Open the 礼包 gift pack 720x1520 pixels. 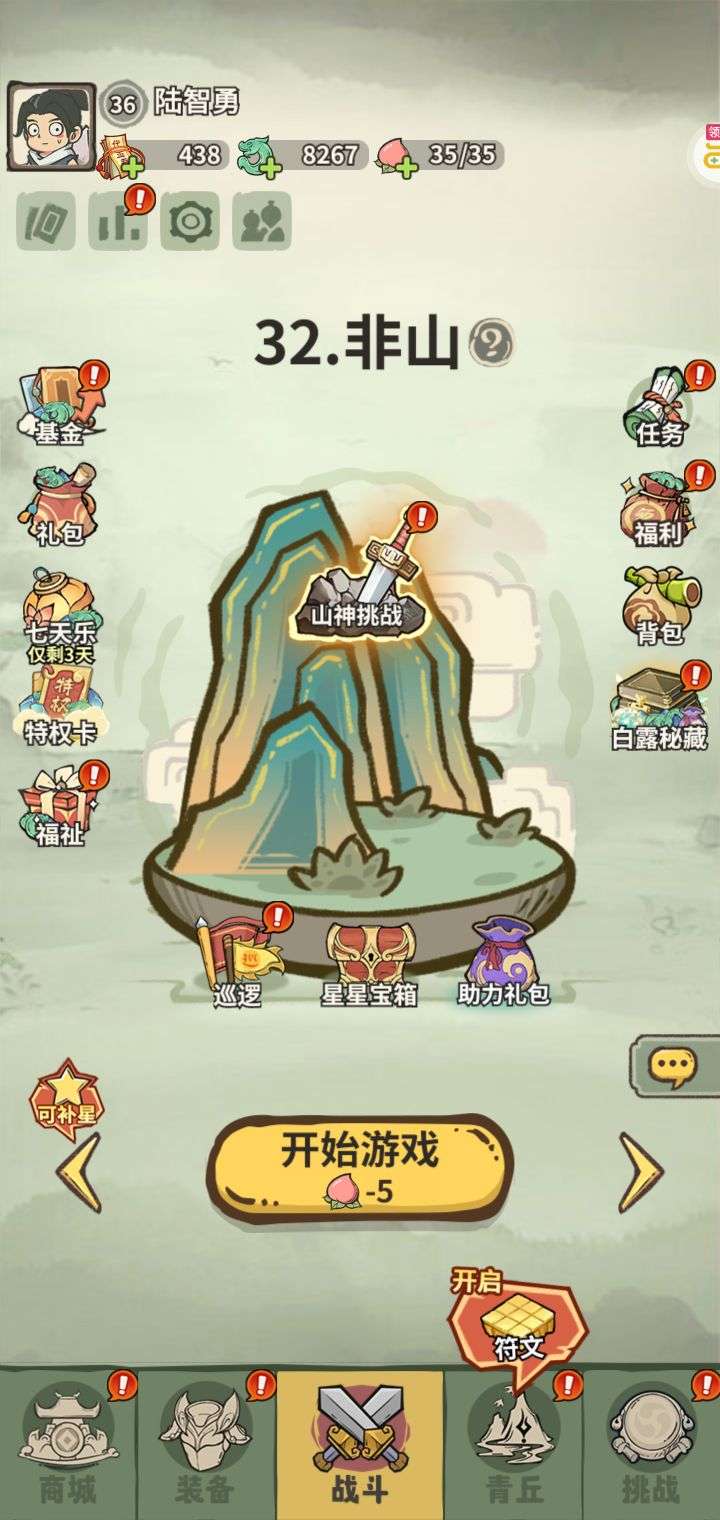[x=60, y=505]
